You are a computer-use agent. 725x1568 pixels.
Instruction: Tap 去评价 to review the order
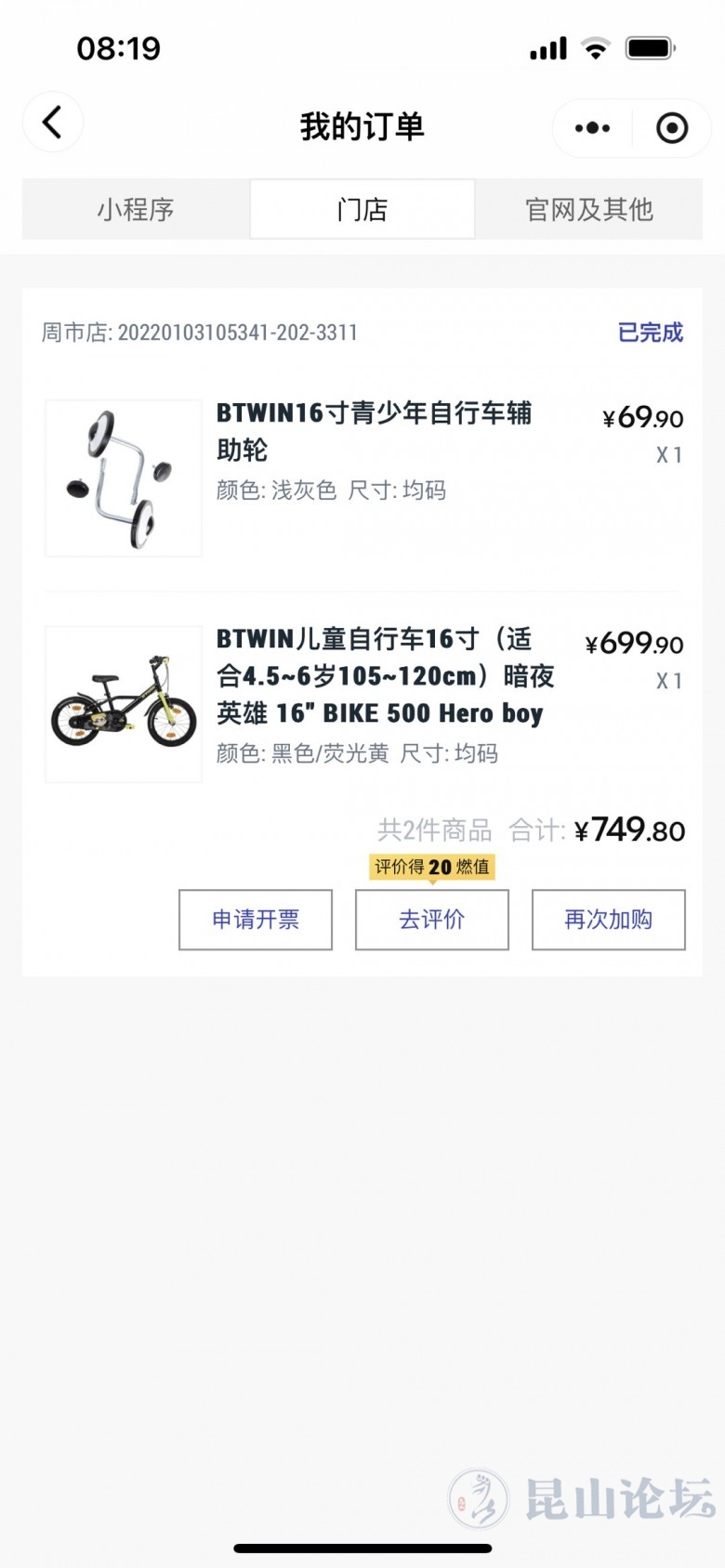tap(432, 920)
